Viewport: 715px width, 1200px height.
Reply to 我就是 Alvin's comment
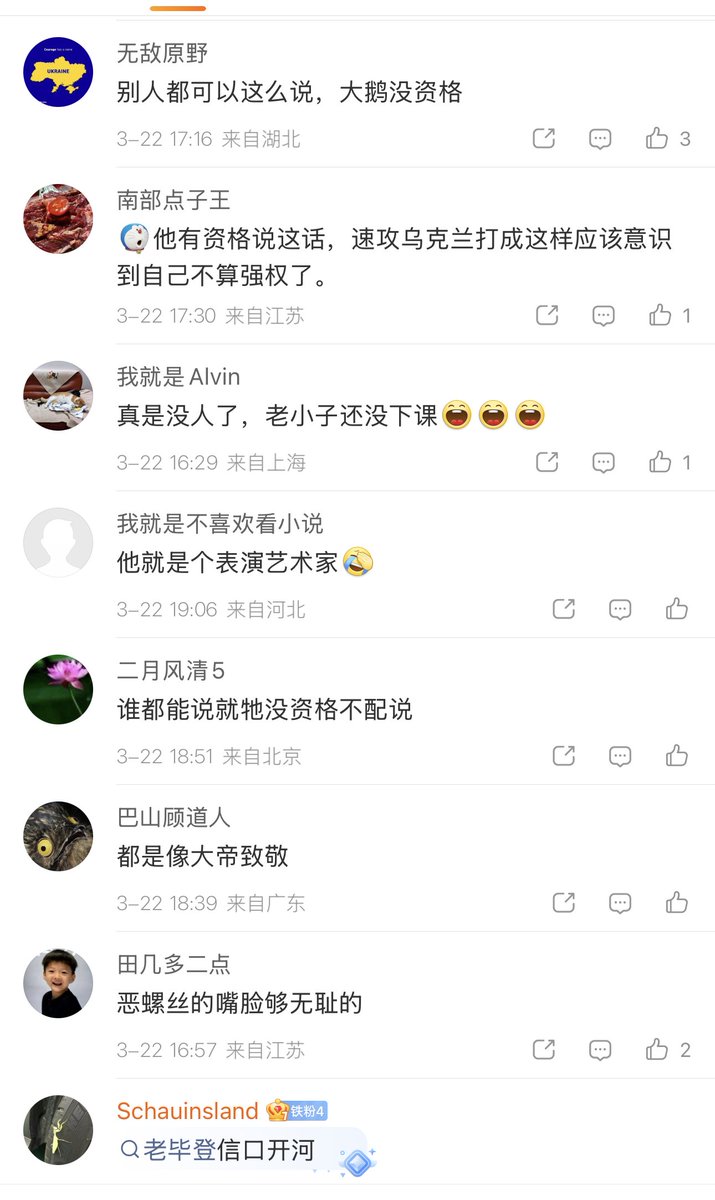coord(603,462)
